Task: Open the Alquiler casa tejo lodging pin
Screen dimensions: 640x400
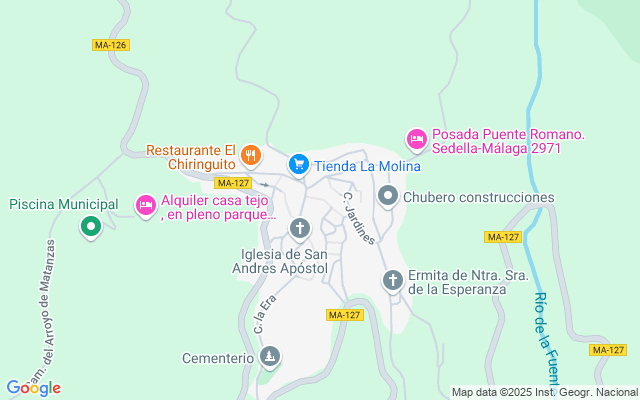Action: [x=146, y=205]
